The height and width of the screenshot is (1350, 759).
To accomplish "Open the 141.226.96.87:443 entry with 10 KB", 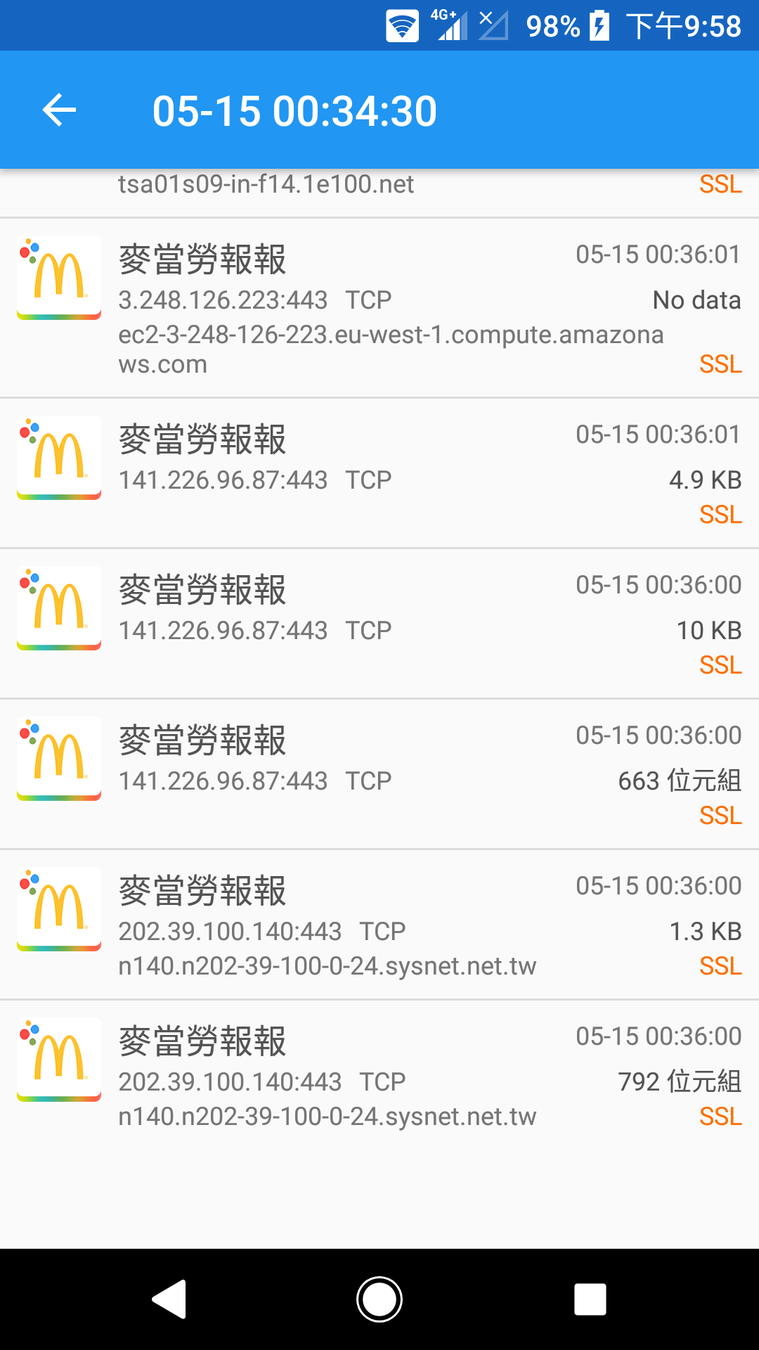I will coord(379,623).
